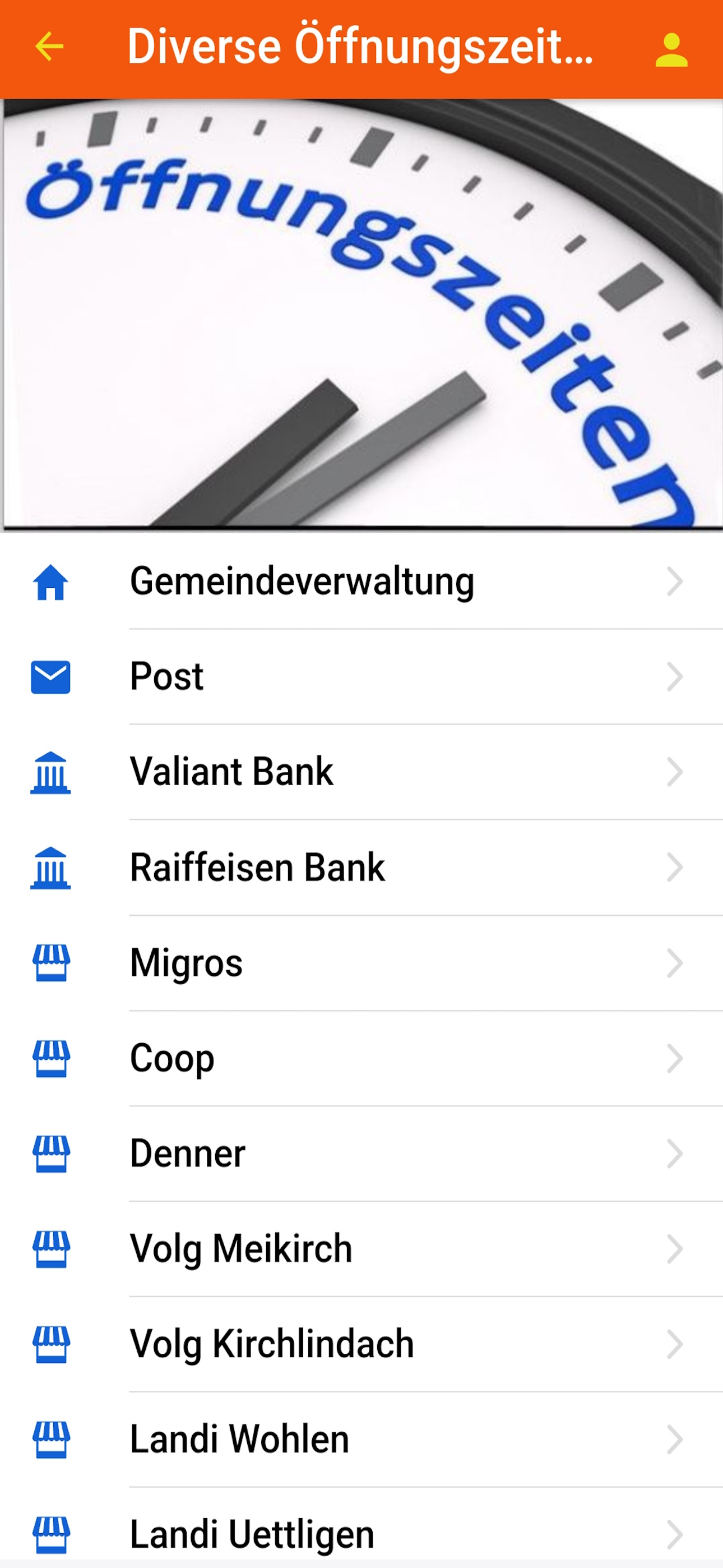Select Valiant Bank entry
Image resolution: width=723 pixels, height=1568 pixels.
[361, 772]
